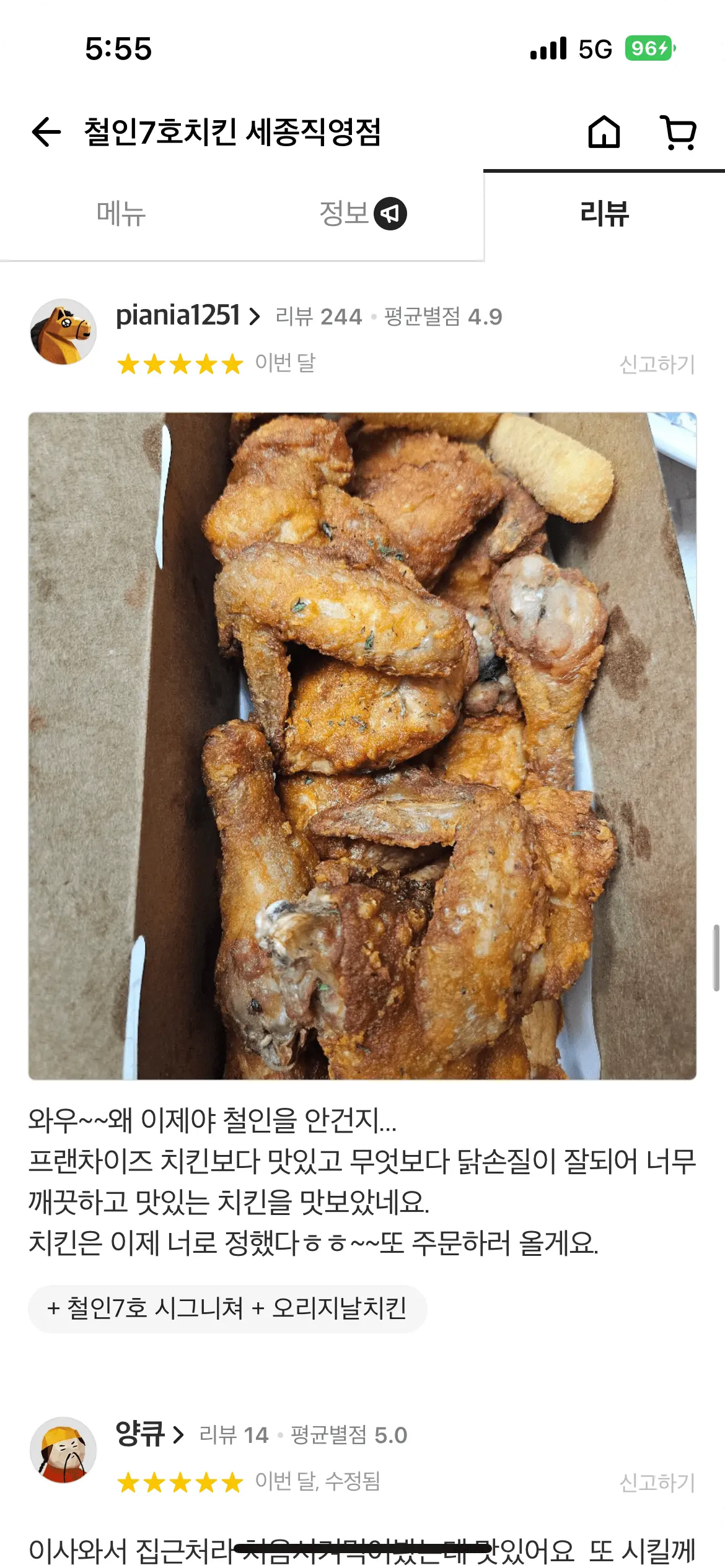View 양큐's reviewer profile
This screenshot has height=1568, width=725.
(149, 1434)
